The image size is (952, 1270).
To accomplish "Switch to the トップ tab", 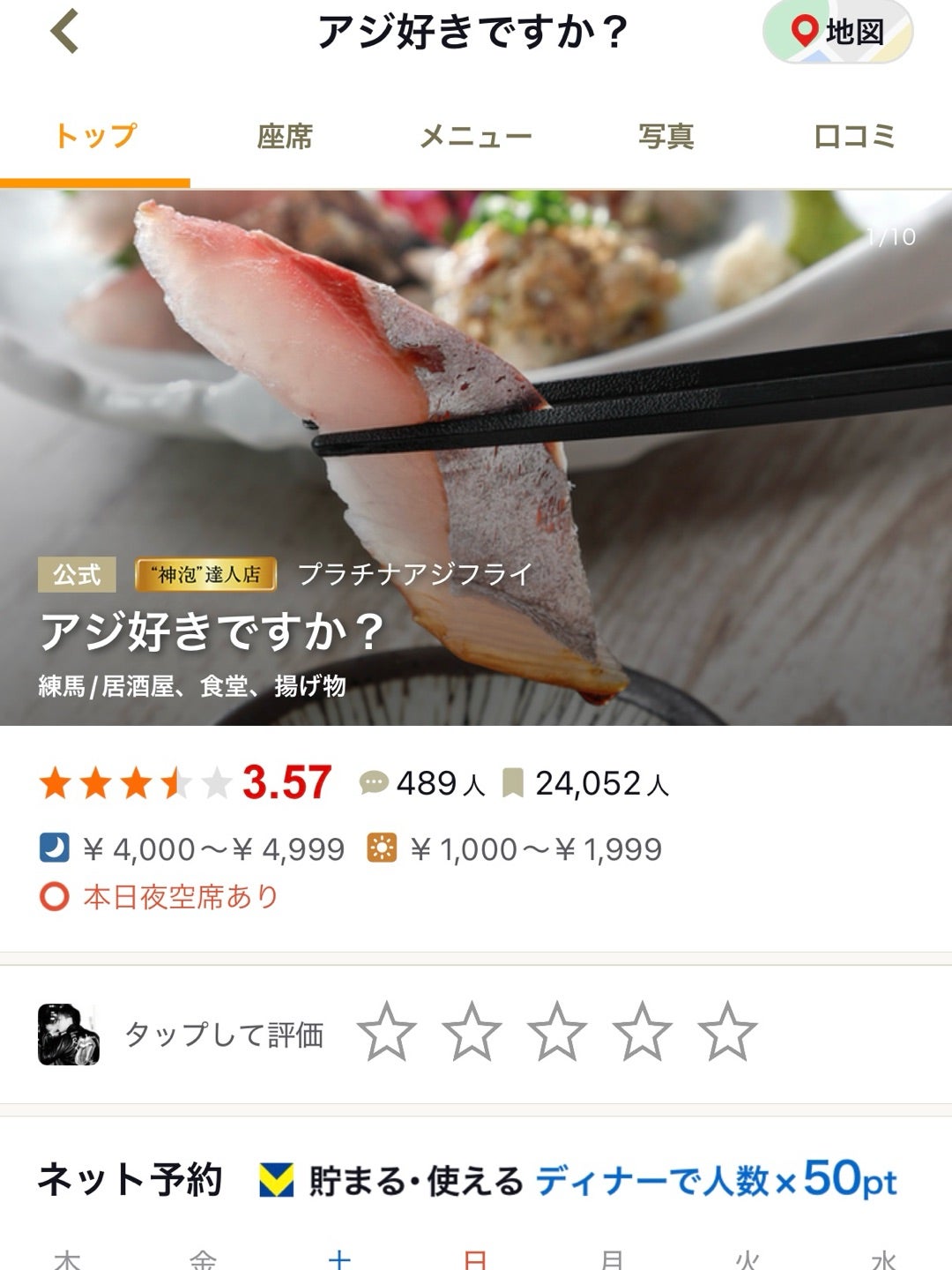I will click(95, 137).
